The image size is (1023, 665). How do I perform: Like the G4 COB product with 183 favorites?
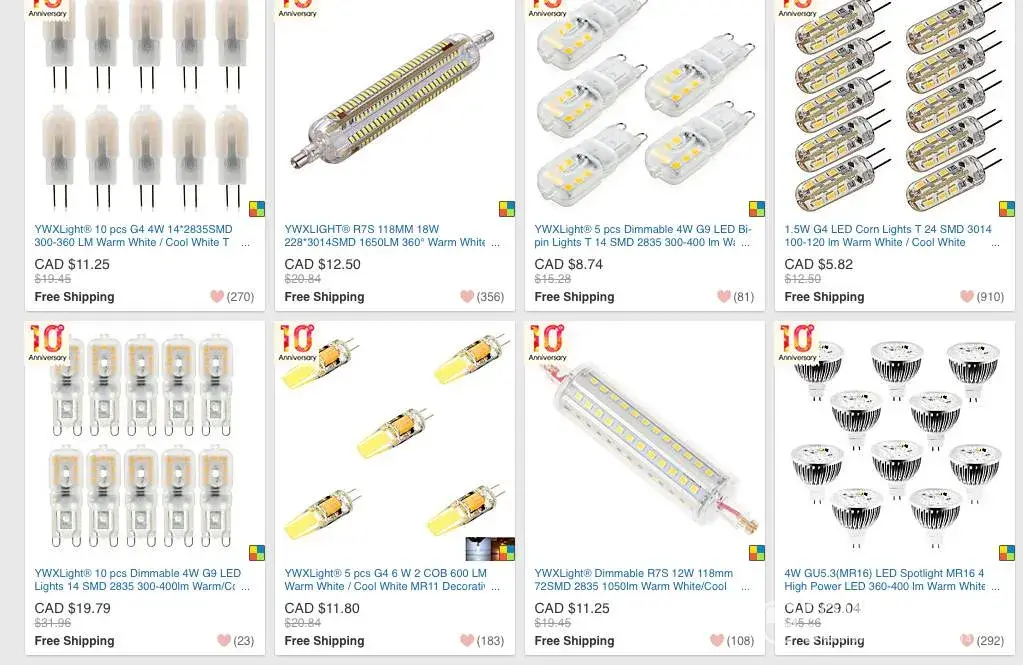(466, 641)
